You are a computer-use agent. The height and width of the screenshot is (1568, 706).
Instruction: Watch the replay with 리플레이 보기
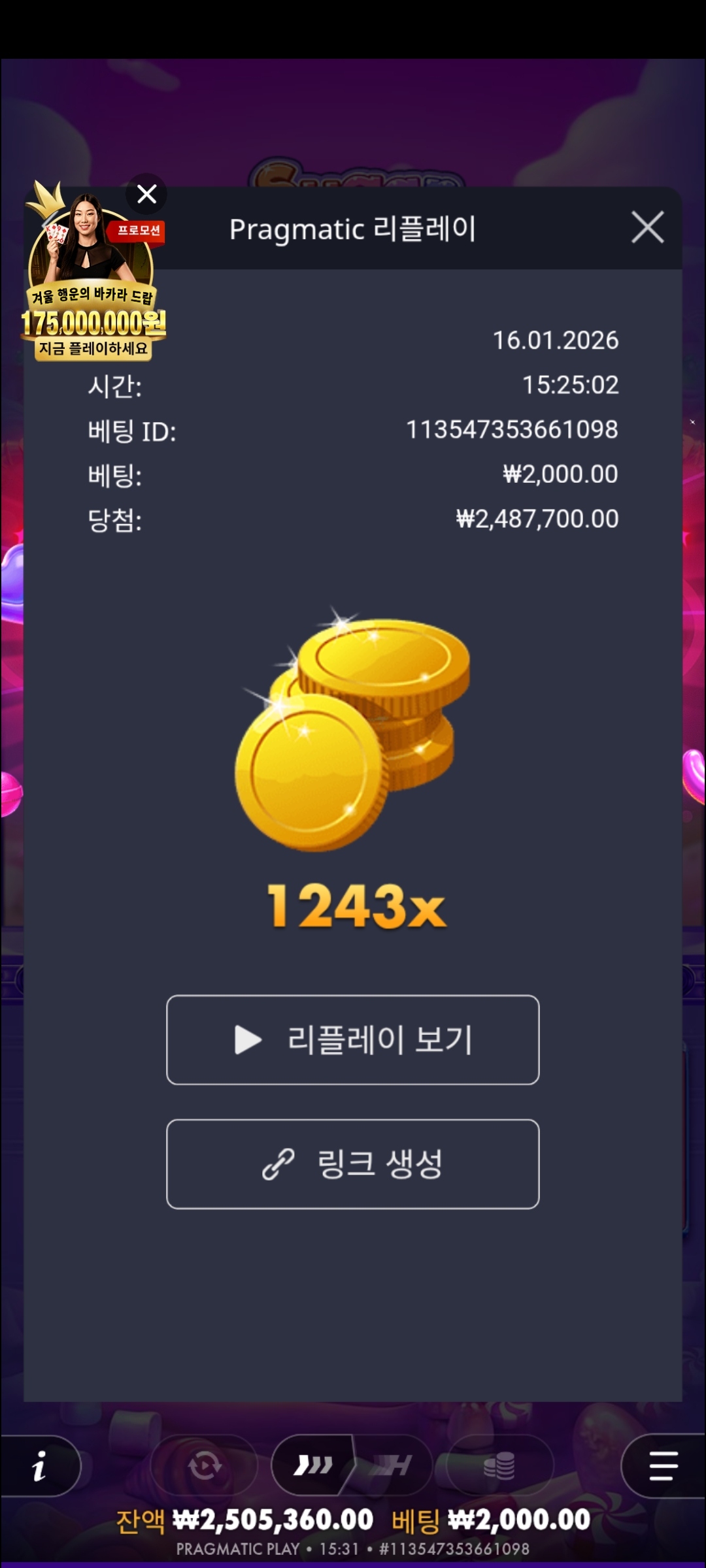pyautogui.click(x=353, y=1039)
